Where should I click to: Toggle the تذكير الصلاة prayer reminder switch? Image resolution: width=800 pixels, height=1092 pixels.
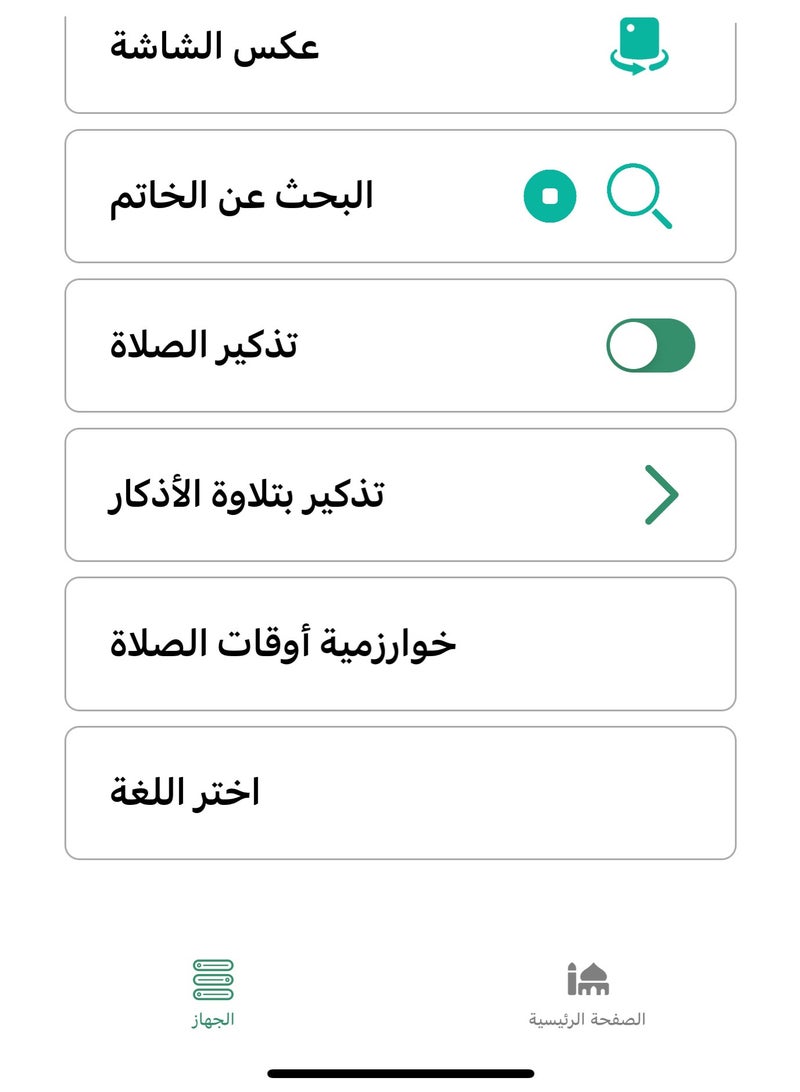(x=650, y=346)
